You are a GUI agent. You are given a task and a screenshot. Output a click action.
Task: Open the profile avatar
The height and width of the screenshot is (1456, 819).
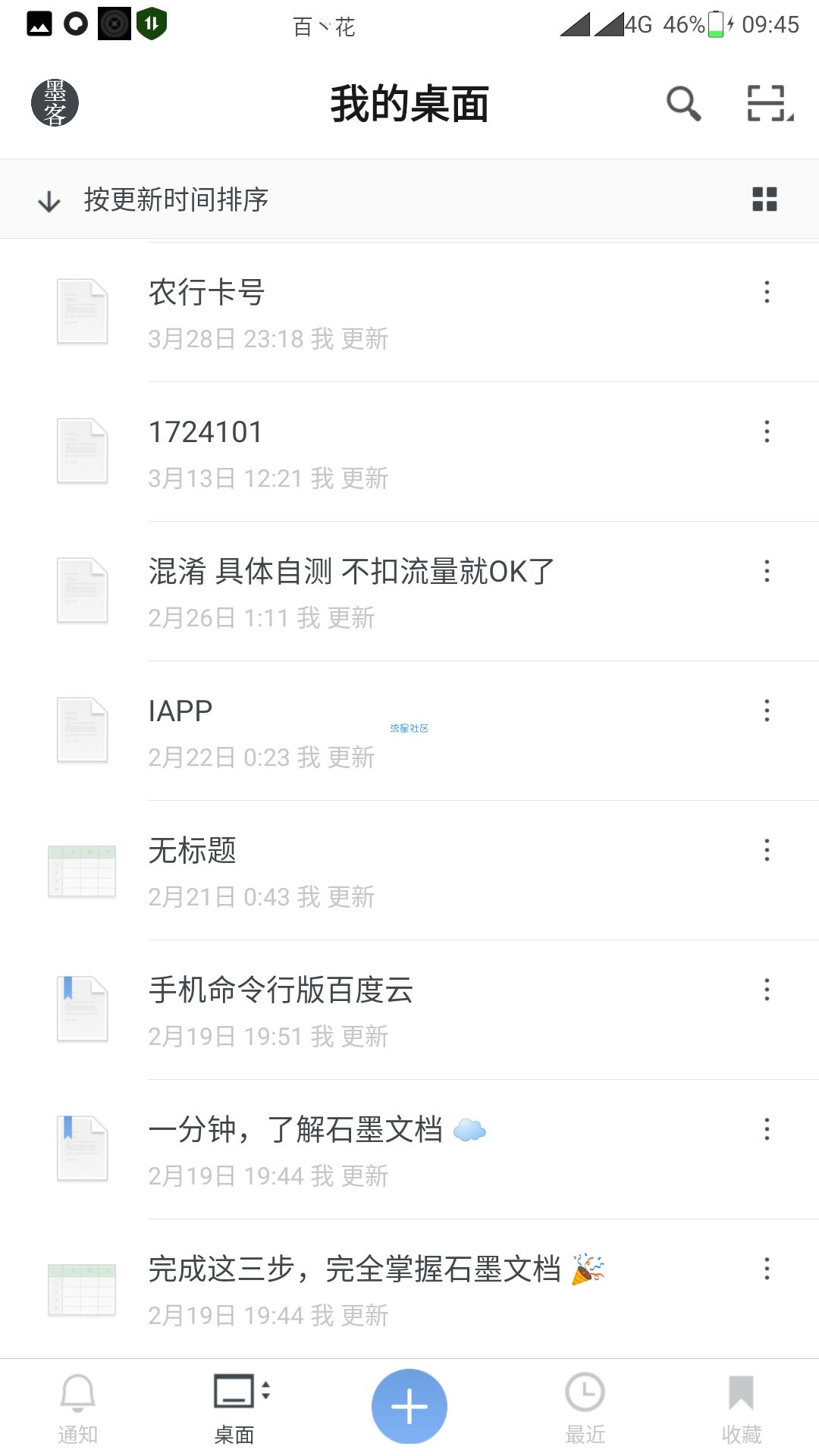click(55, 103)
